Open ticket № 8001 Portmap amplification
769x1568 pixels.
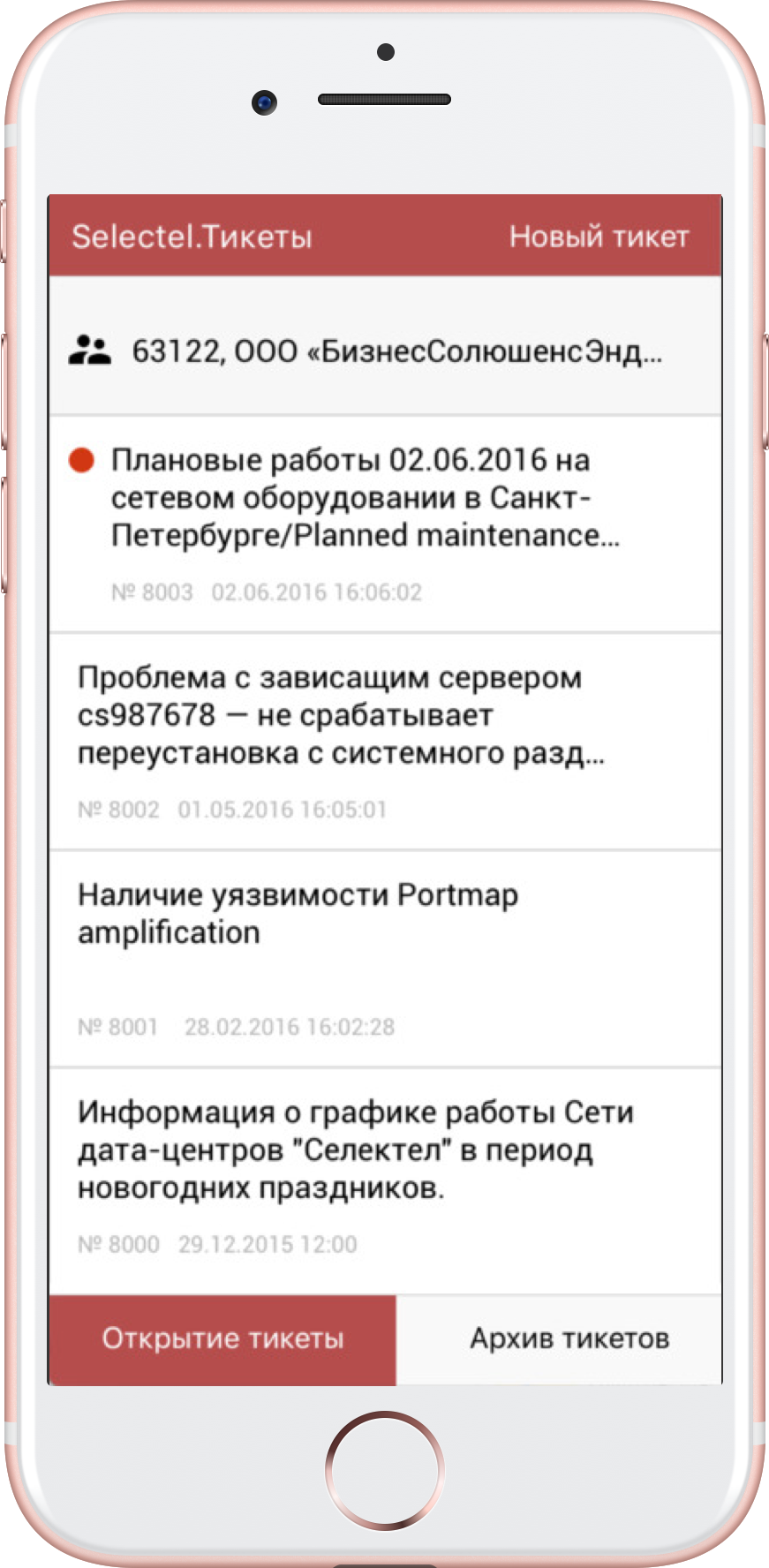coord(385,959)
